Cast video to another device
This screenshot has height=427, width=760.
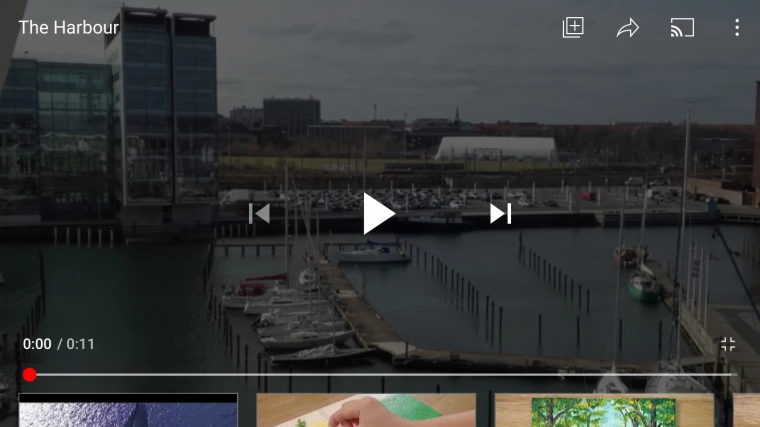coord(682,28)
